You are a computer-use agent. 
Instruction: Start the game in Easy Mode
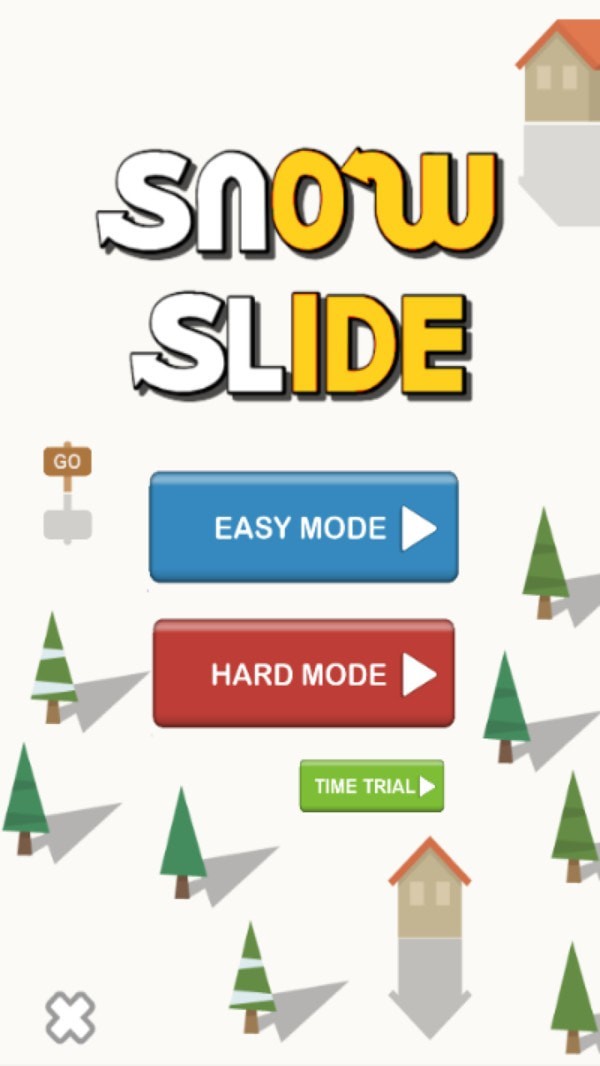point(304,527)
